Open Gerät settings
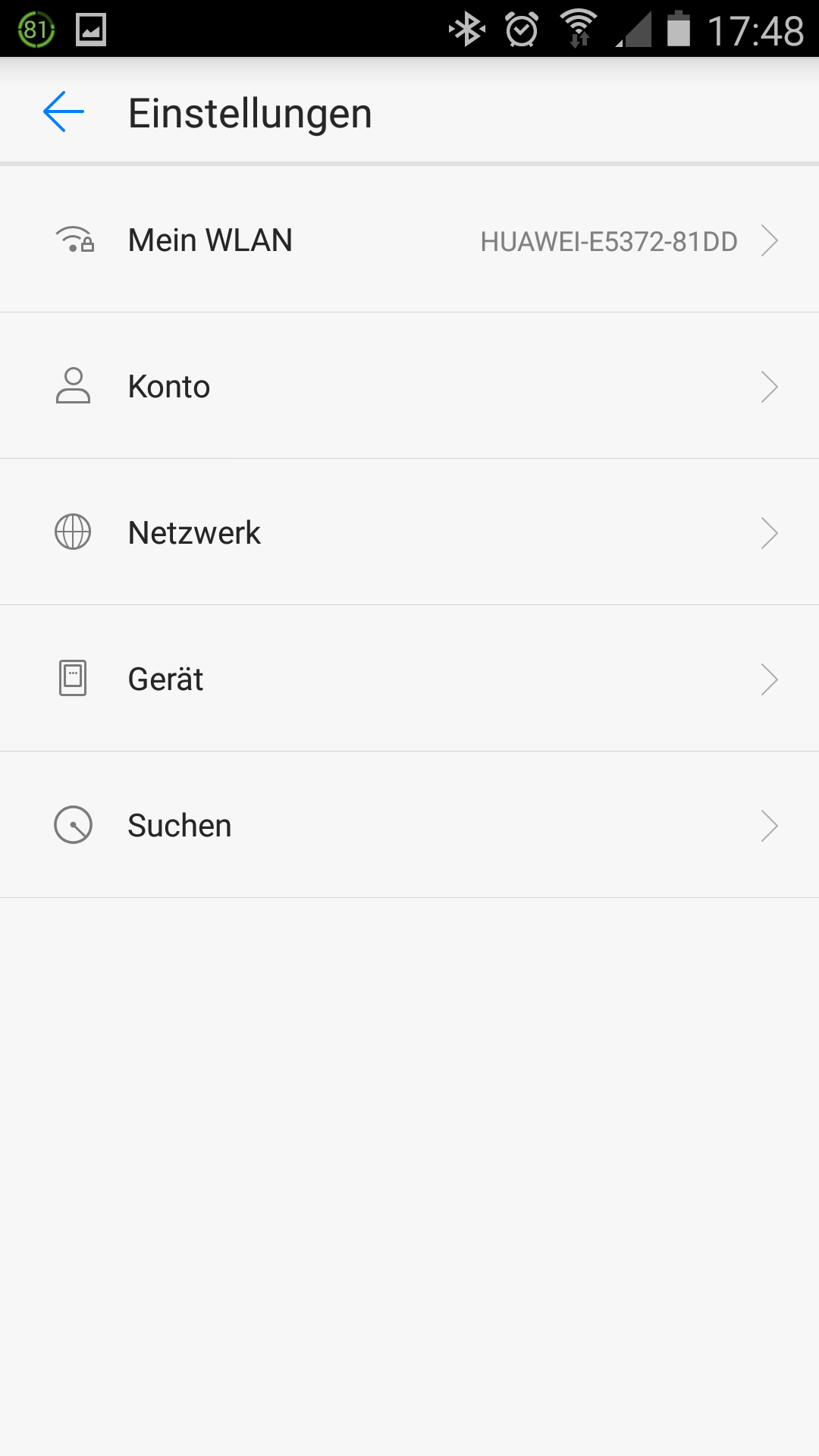 pos(409,679)
